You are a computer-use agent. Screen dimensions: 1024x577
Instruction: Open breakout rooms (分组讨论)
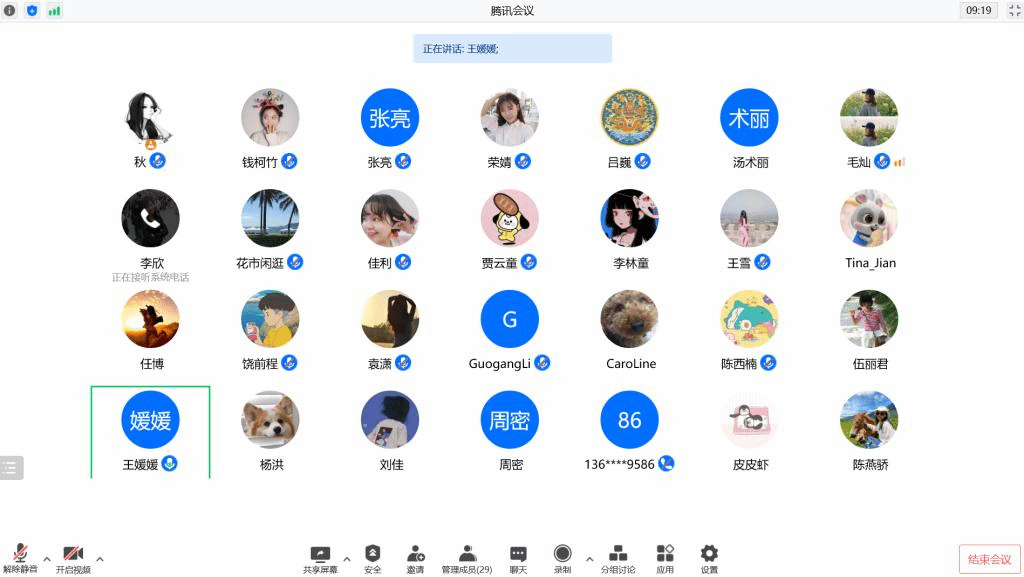618,558
